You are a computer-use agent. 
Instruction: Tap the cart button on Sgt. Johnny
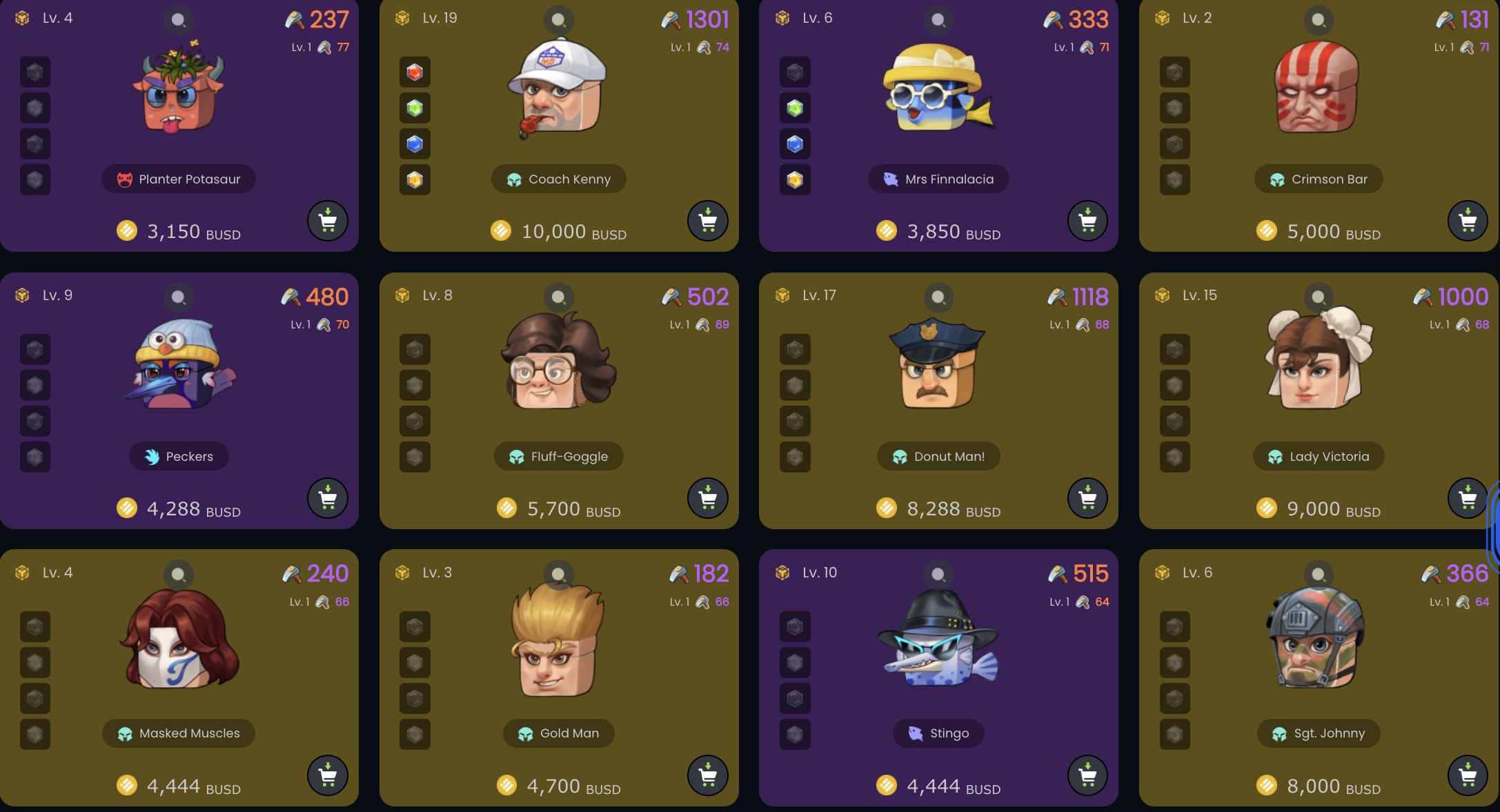tap(1468, 775)
